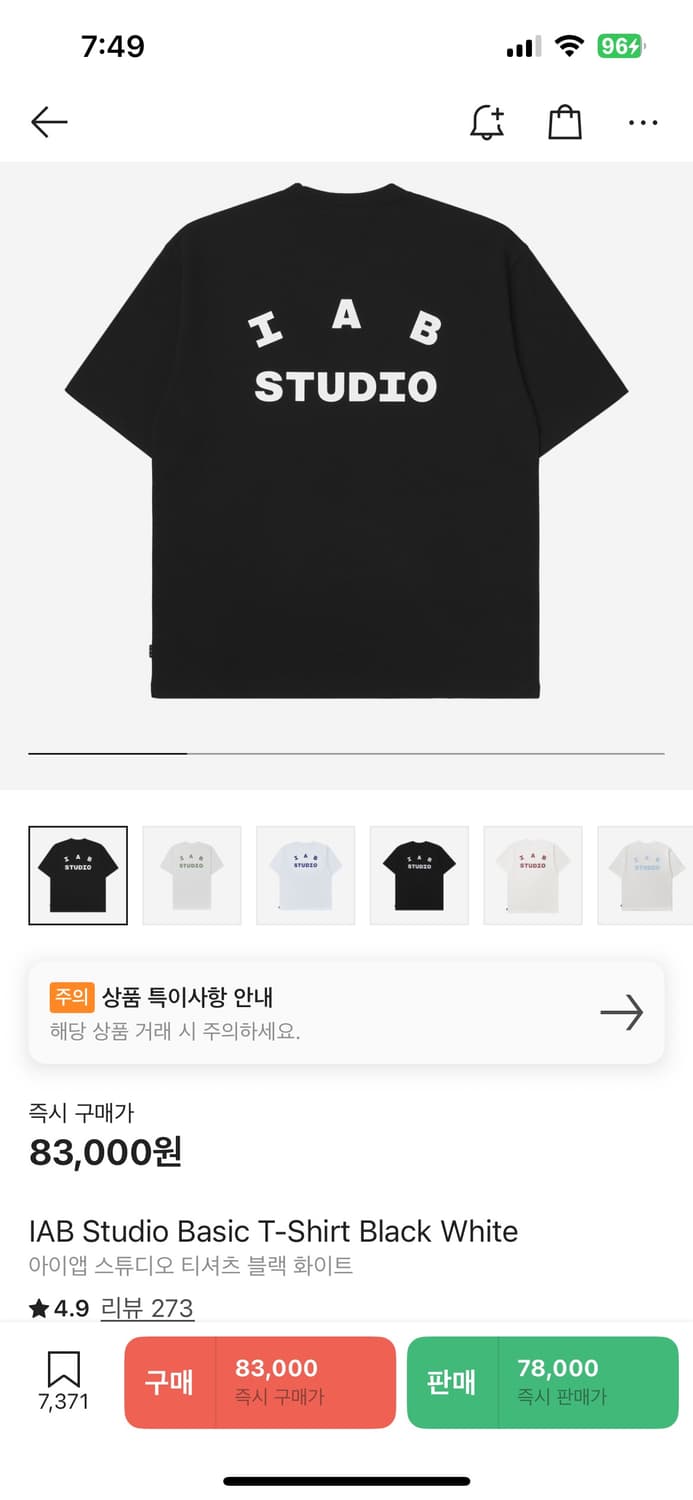Screen dimensions: 693x1500
Task: Tap the green 판매 78,000 button
Action: (543, 1382)
